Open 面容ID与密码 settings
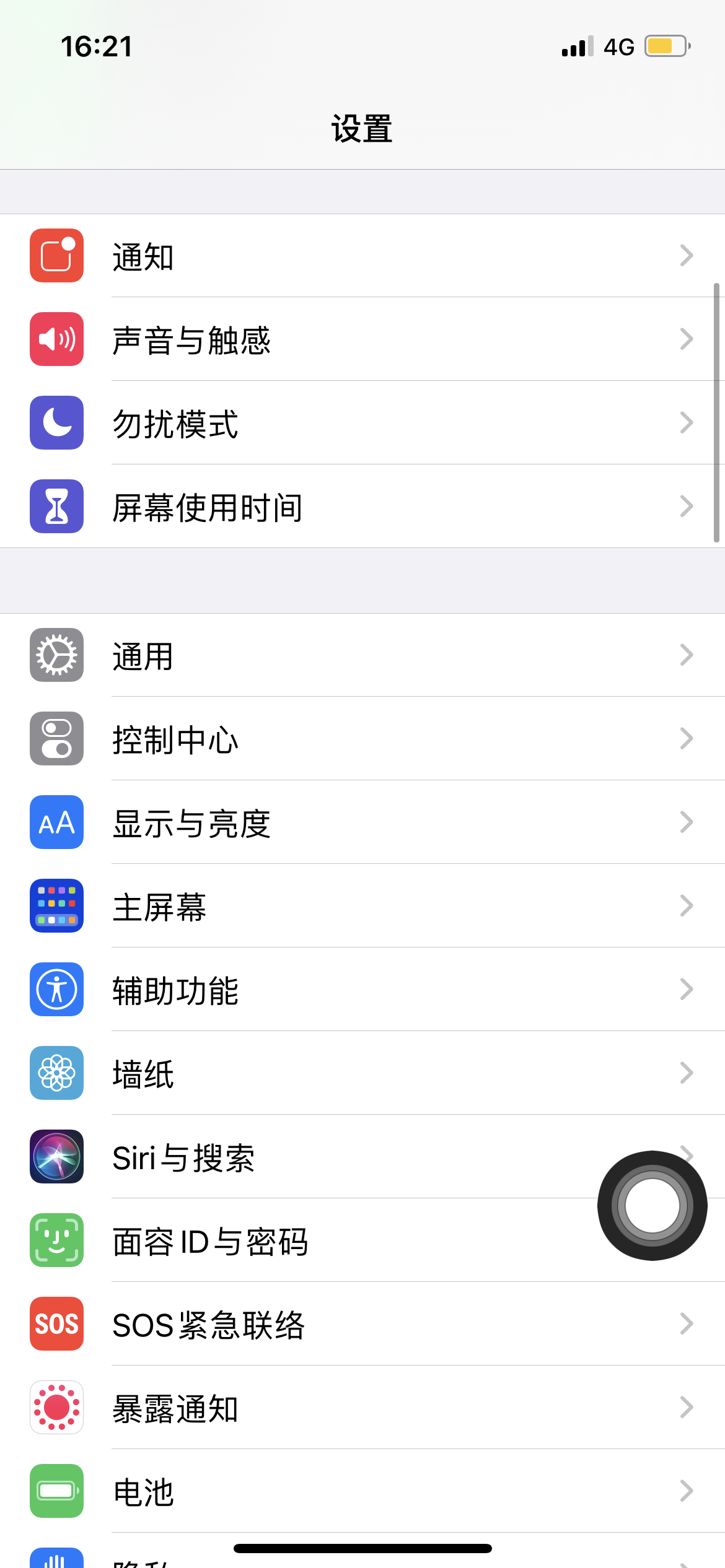 [310, 1240]
